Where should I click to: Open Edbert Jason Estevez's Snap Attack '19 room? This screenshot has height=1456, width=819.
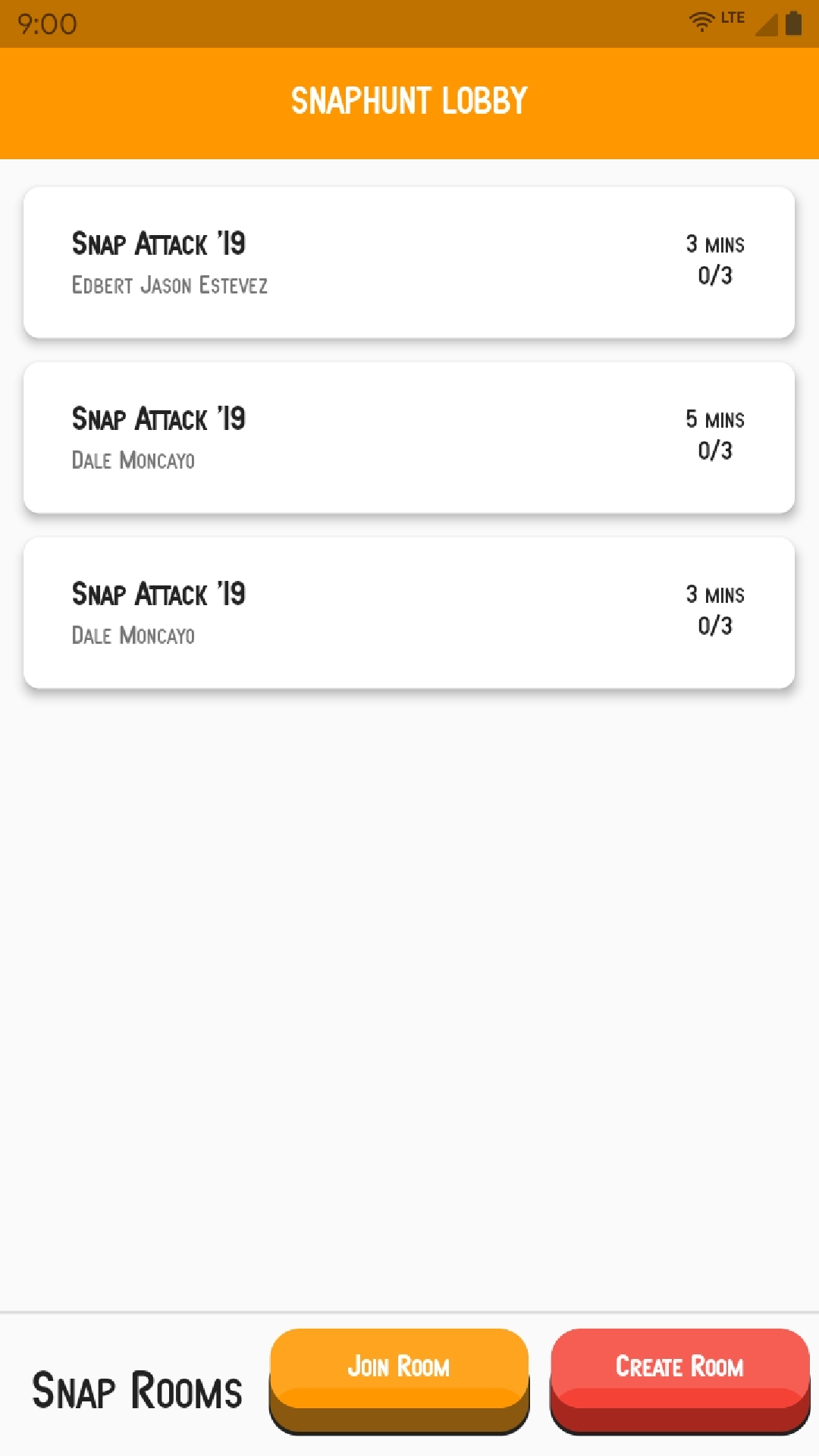[409, 262]
